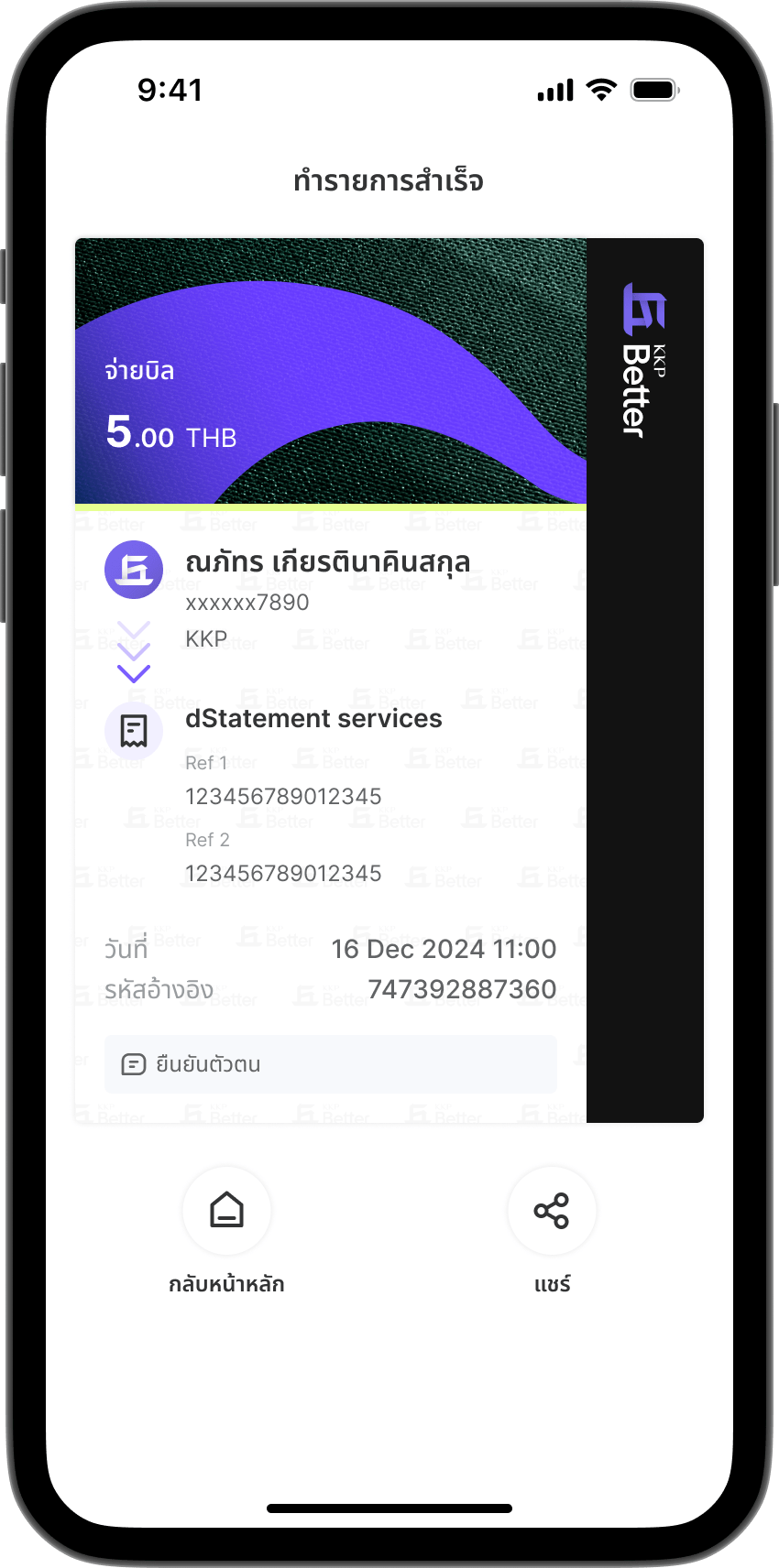Go back to the main home page
Screen dimensions: 779x1568
pos(226,1210)
